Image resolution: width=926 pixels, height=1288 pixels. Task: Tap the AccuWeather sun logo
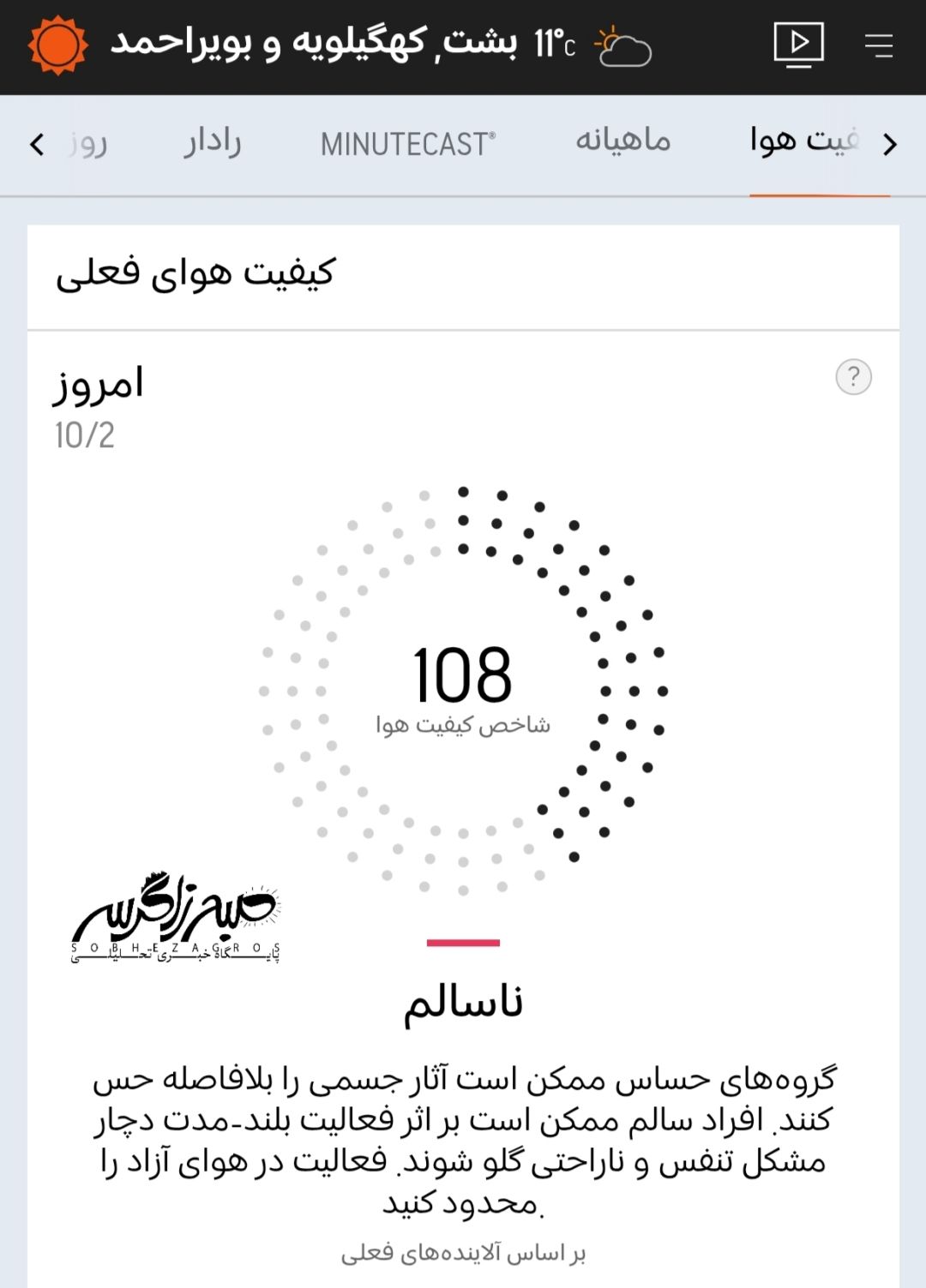click(x=57, y=45)
